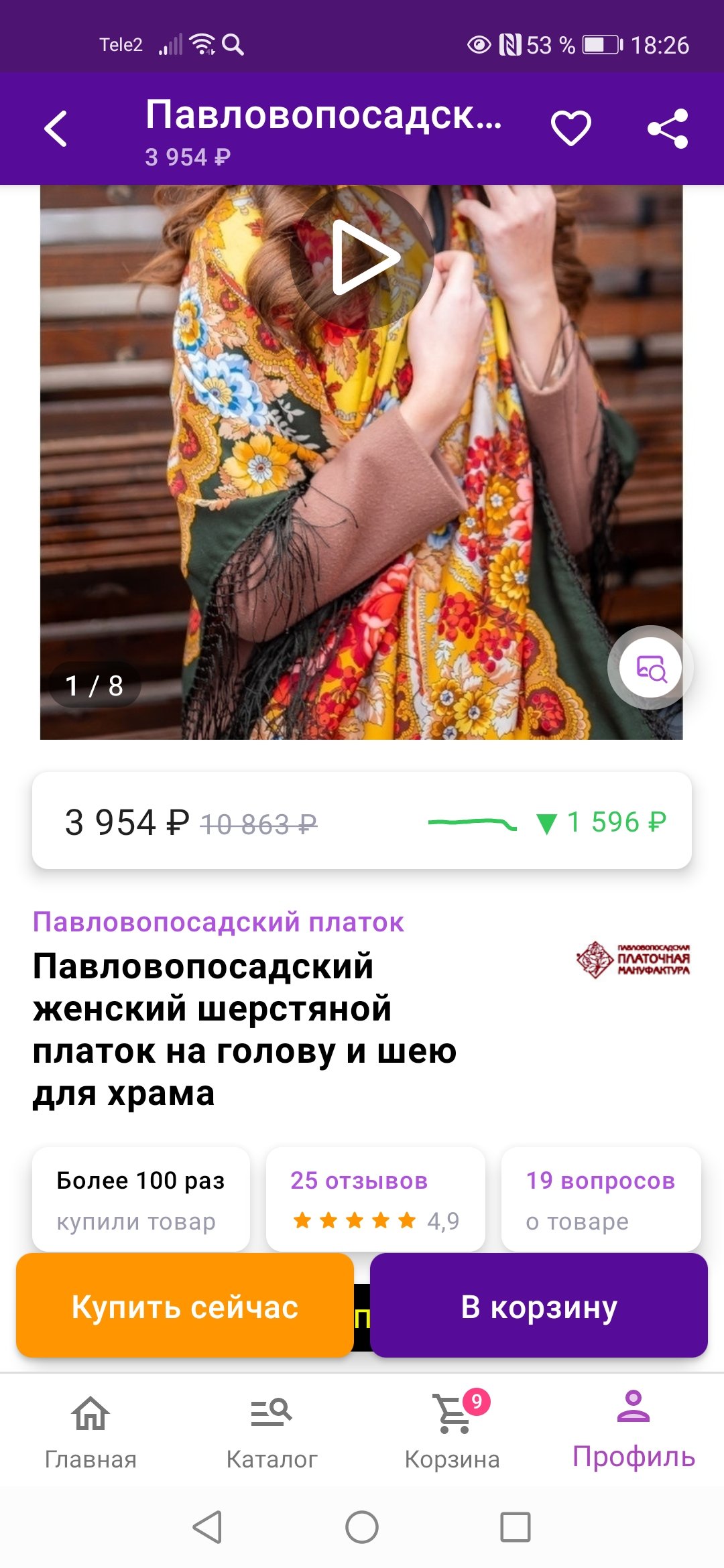724x1568 pixels.
Task: Open the 25 отзывов reviews card
Action: point(375,1199)
